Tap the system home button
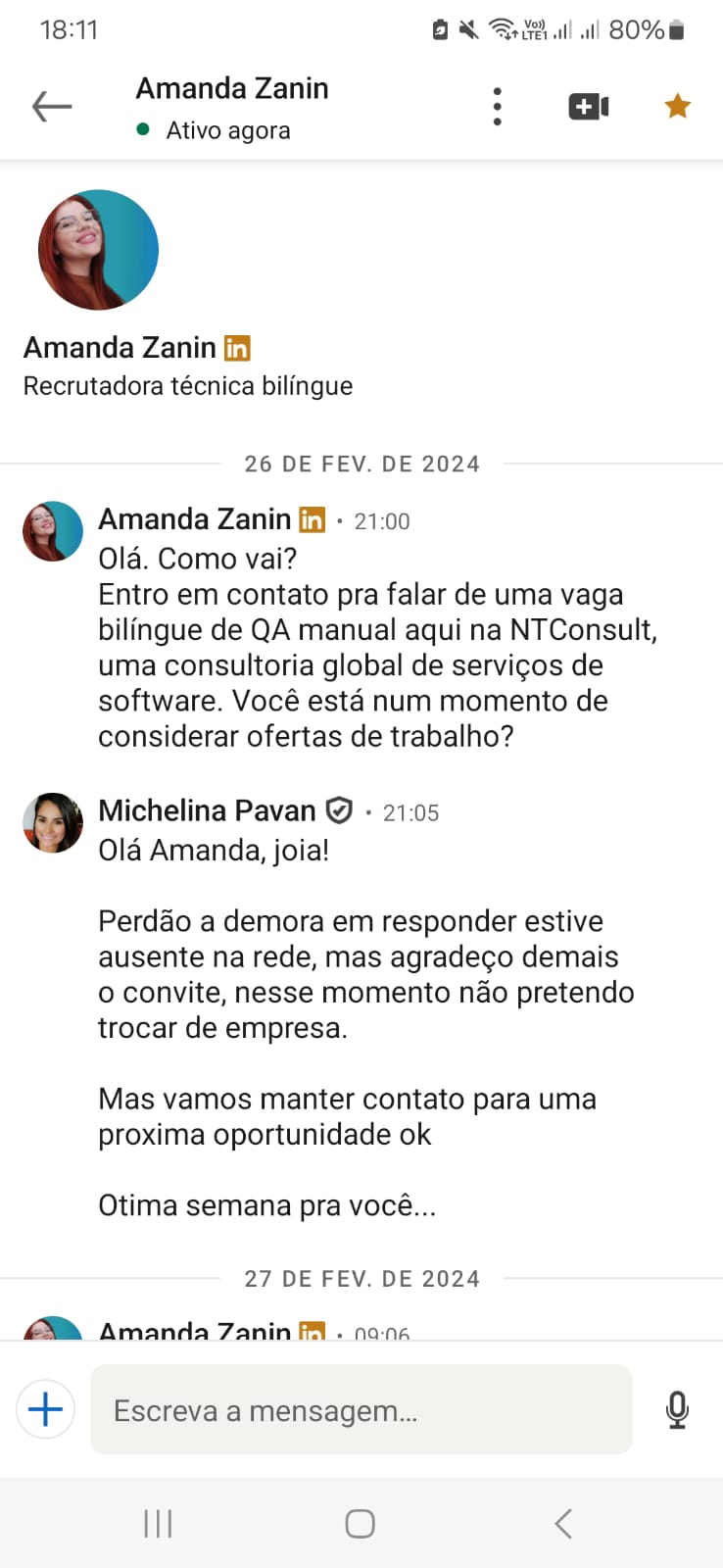 coord(360,1523)
